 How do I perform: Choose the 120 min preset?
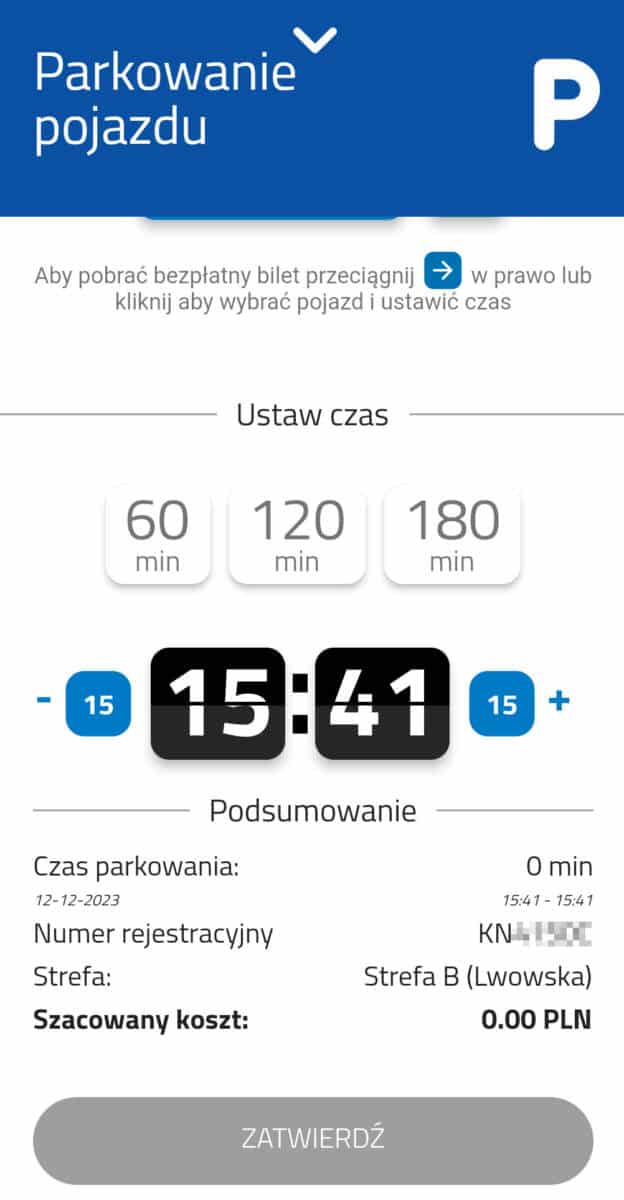point(297,534)
